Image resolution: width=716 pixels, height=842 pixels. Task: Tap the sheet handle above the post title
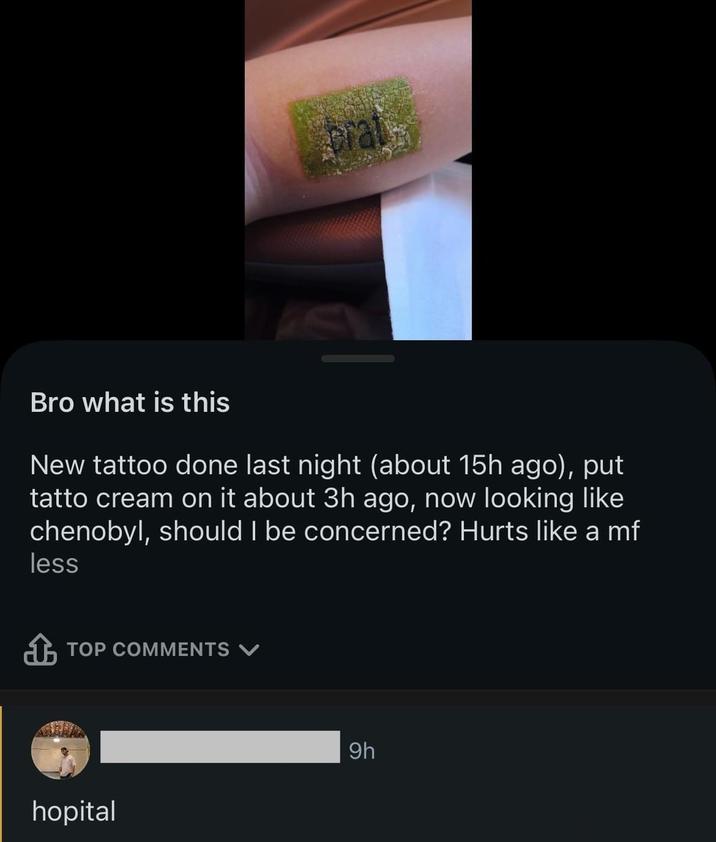click(x=358, y=358)
